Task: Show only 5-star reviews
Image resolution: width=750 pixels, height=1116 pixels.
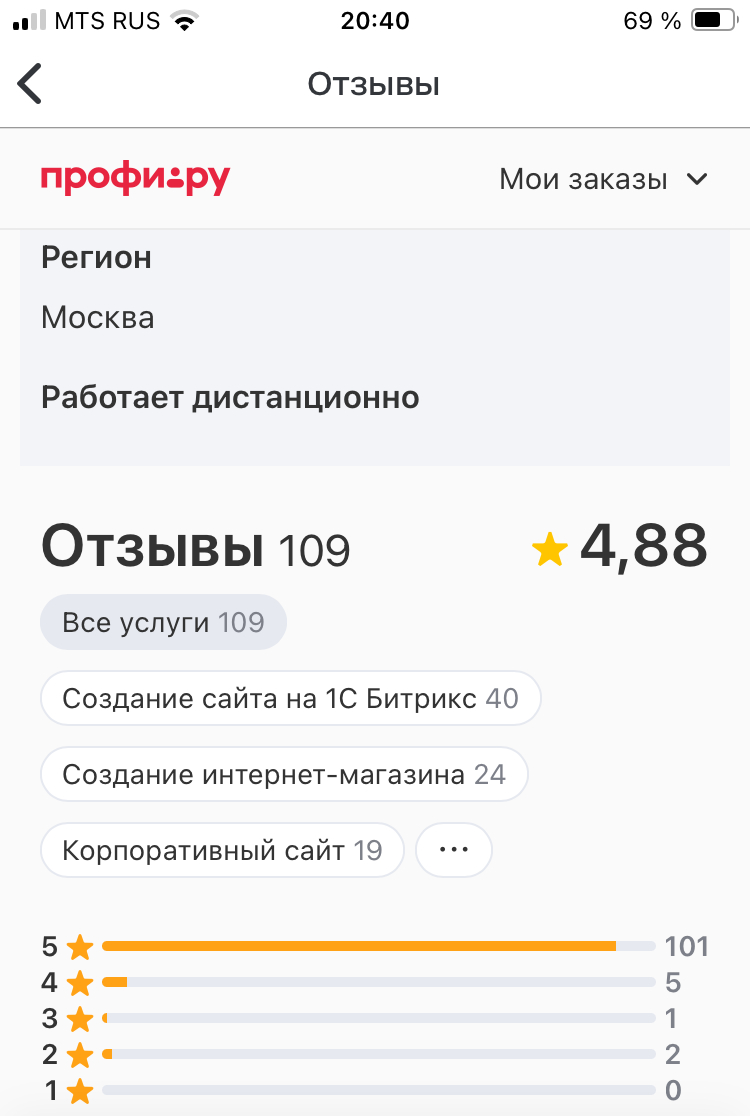Action: point(375,946)
